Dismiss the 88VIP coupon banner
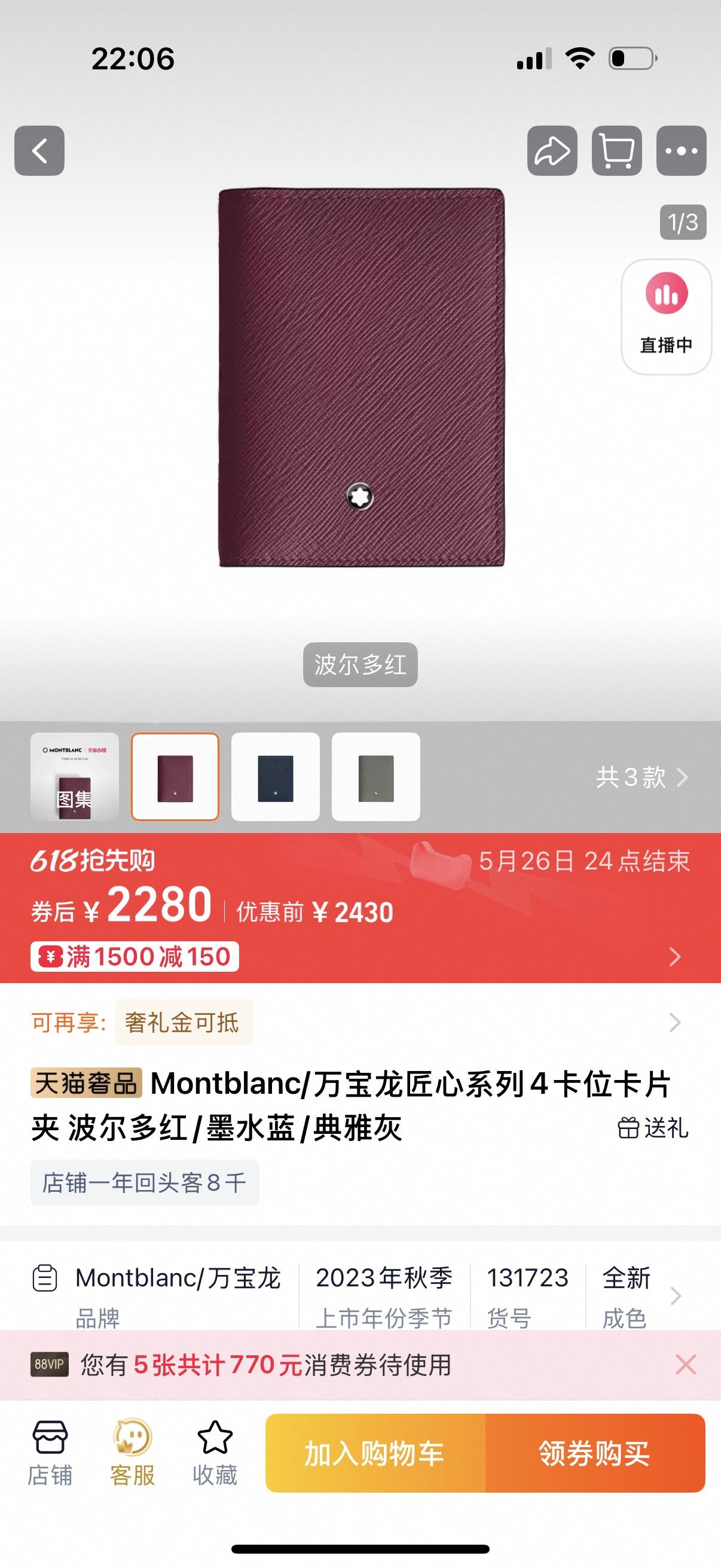 click(x=686, y=1365)
